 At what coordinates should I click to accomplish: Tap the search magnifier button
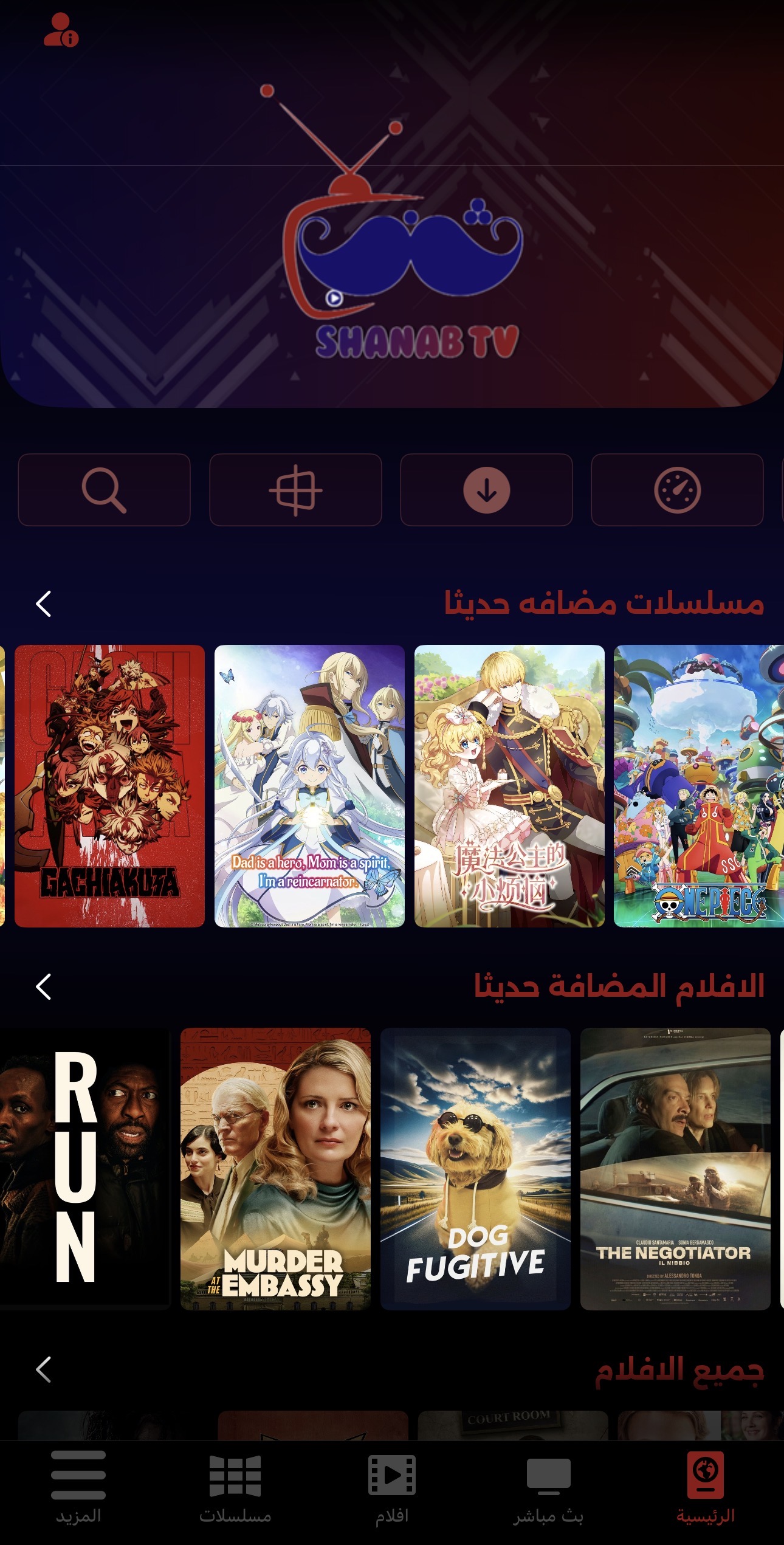104,490
